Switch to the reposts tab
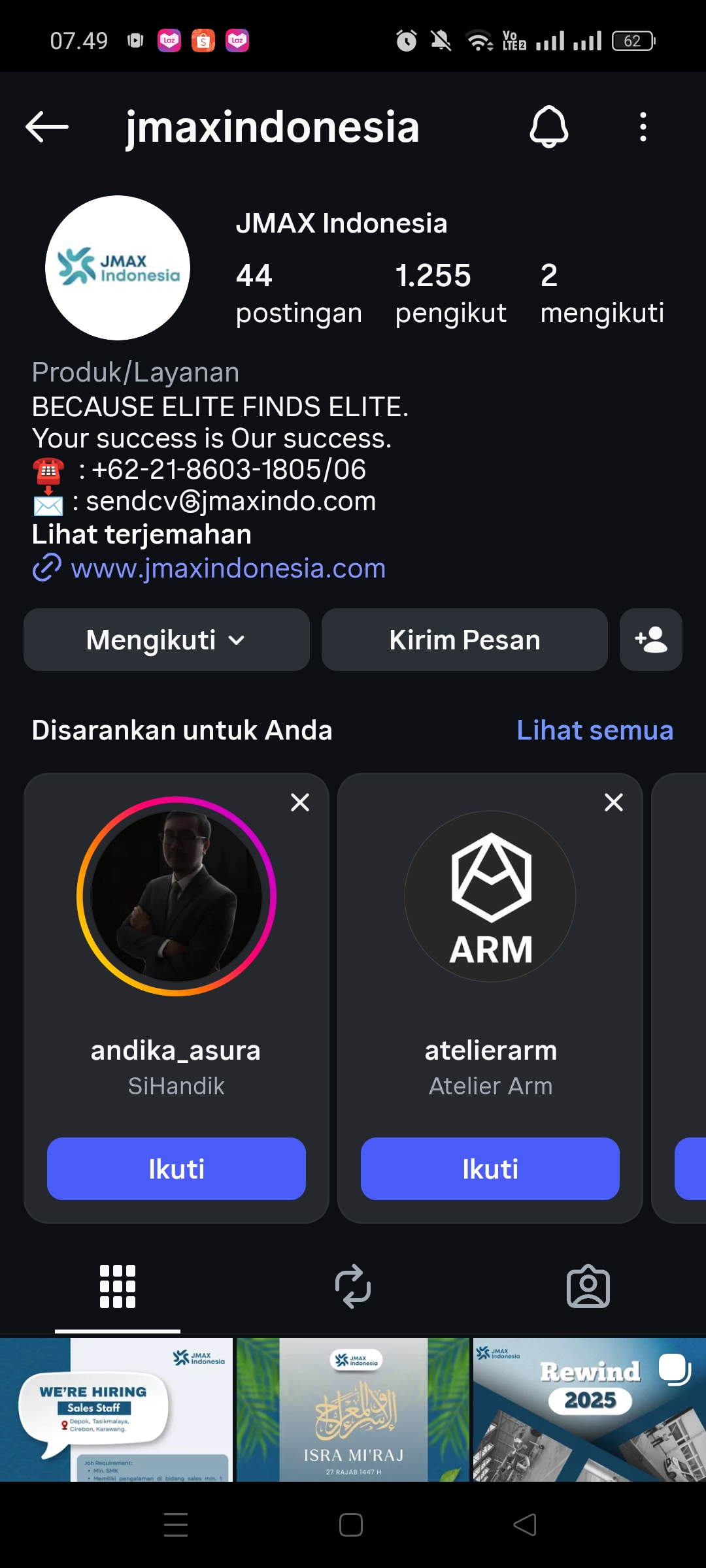The width and height of the screenshot is (706, 1568). pyautogui.click(x=353, y=1286)
